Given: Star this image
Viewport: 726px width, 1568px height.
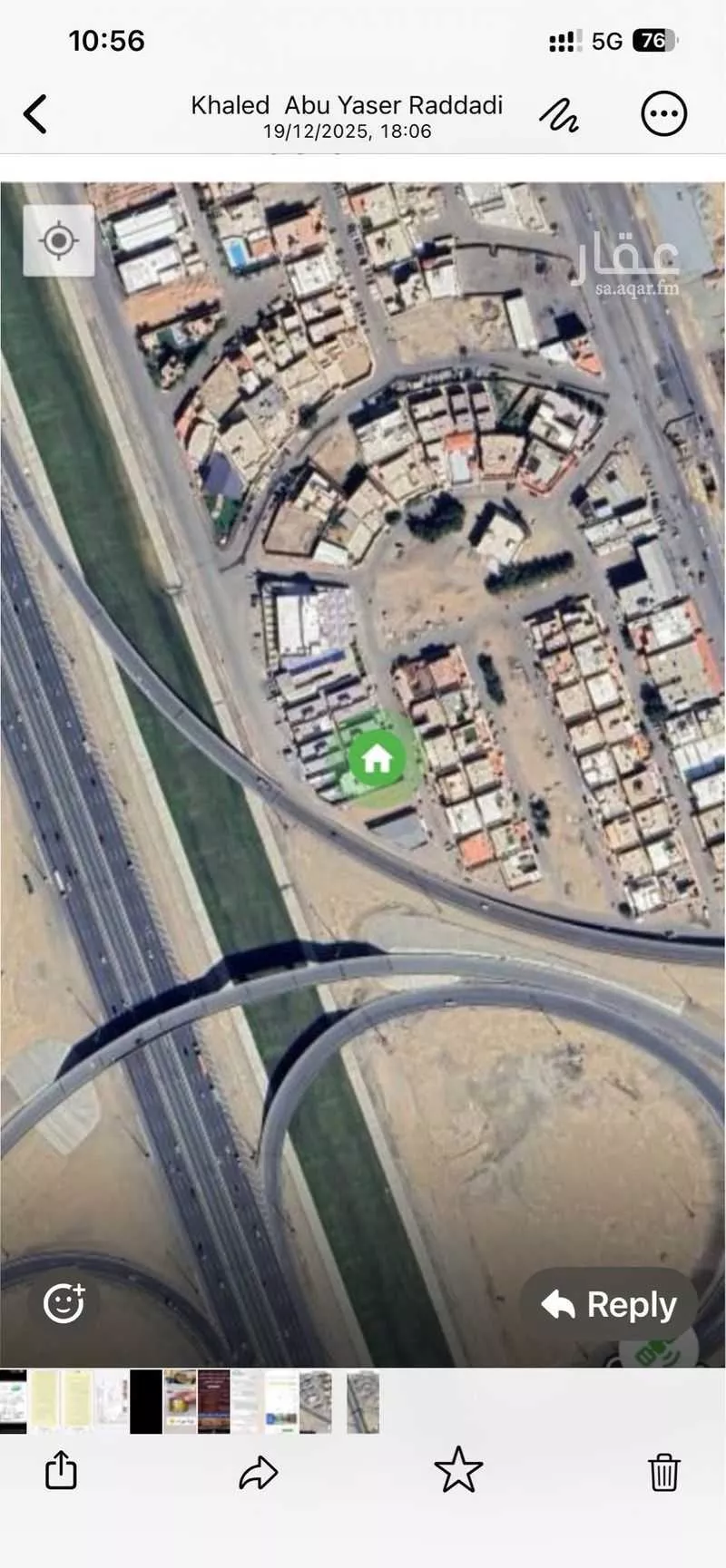Looking at the screenshot, I should 458,1470.
